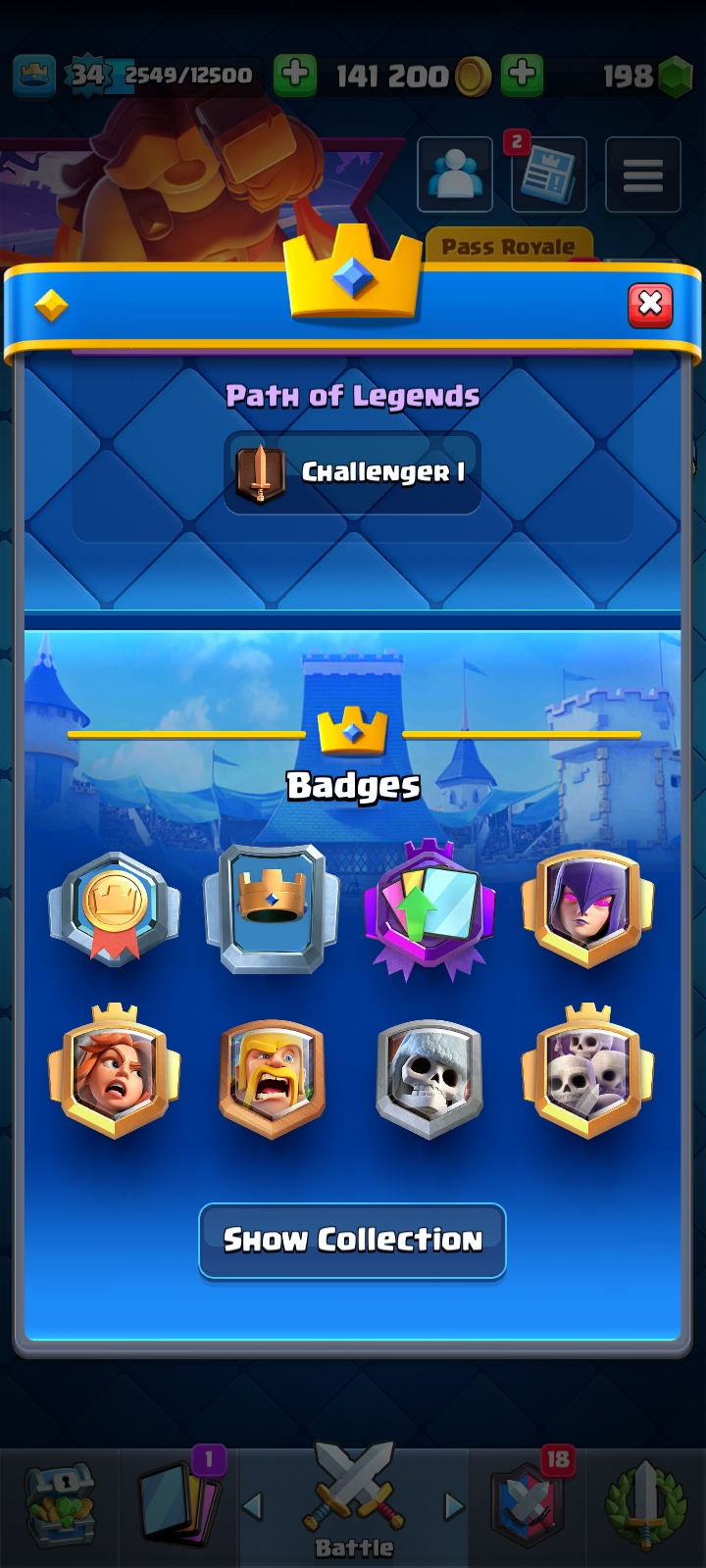
Task: Open the hamburger menu
Action: pos(642,175)
